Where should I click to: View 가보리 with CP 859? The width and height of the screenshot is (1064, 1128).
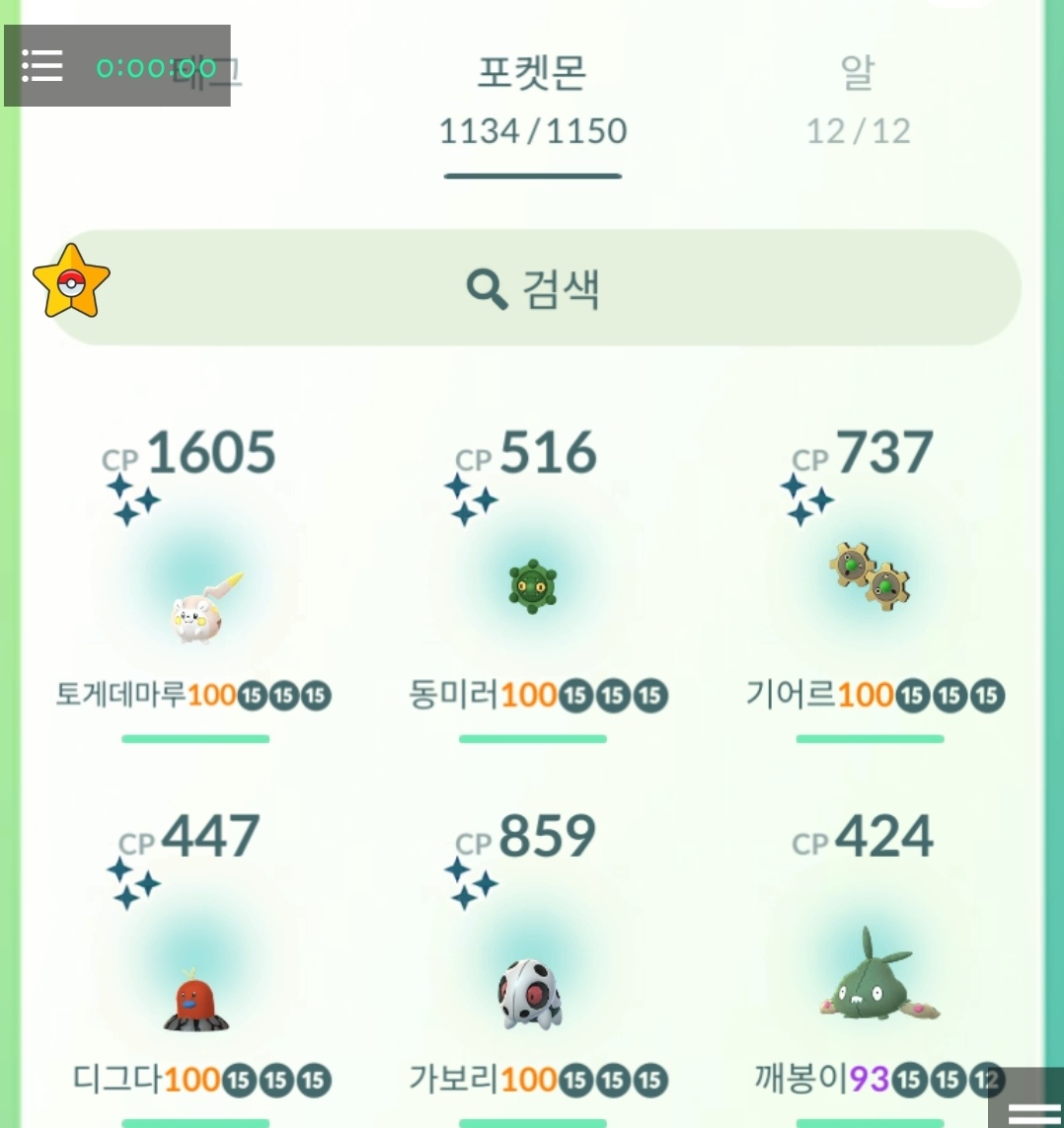click(x=530, y=992)
